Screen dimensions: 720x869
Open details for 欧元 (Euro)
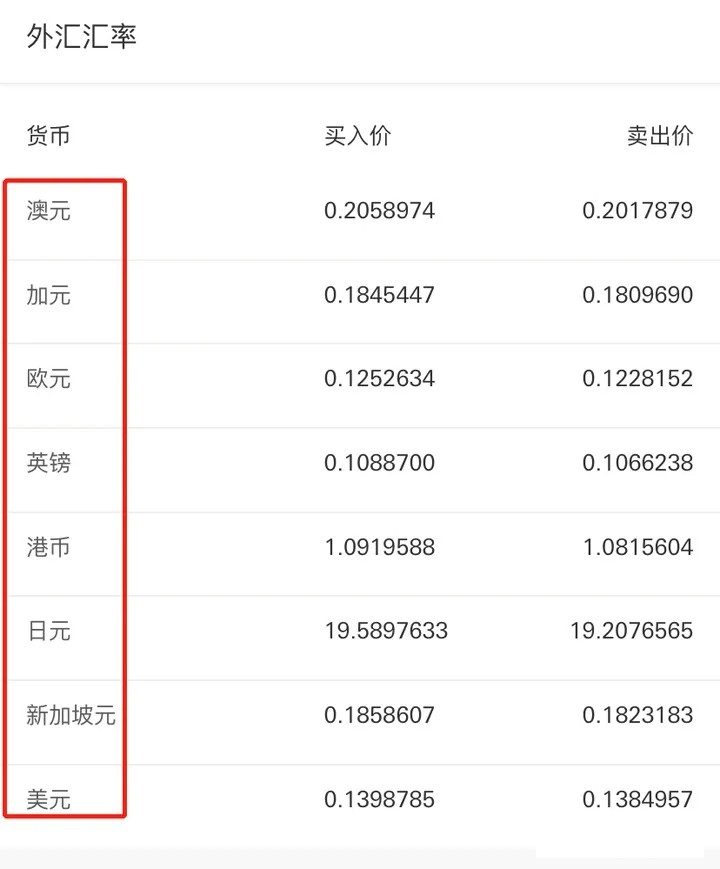tap(45, 379)
